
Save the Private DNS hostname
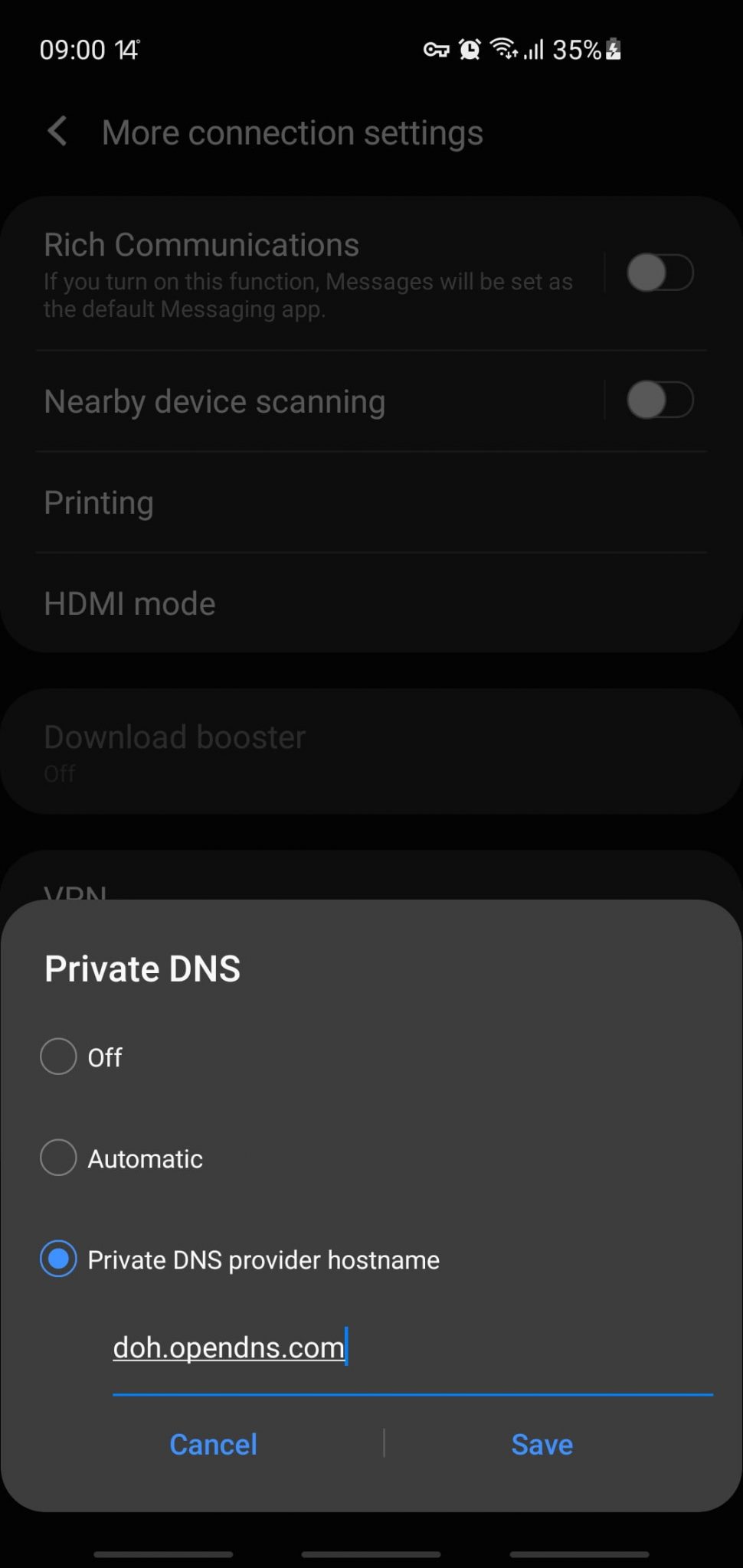pos(542,1444)
